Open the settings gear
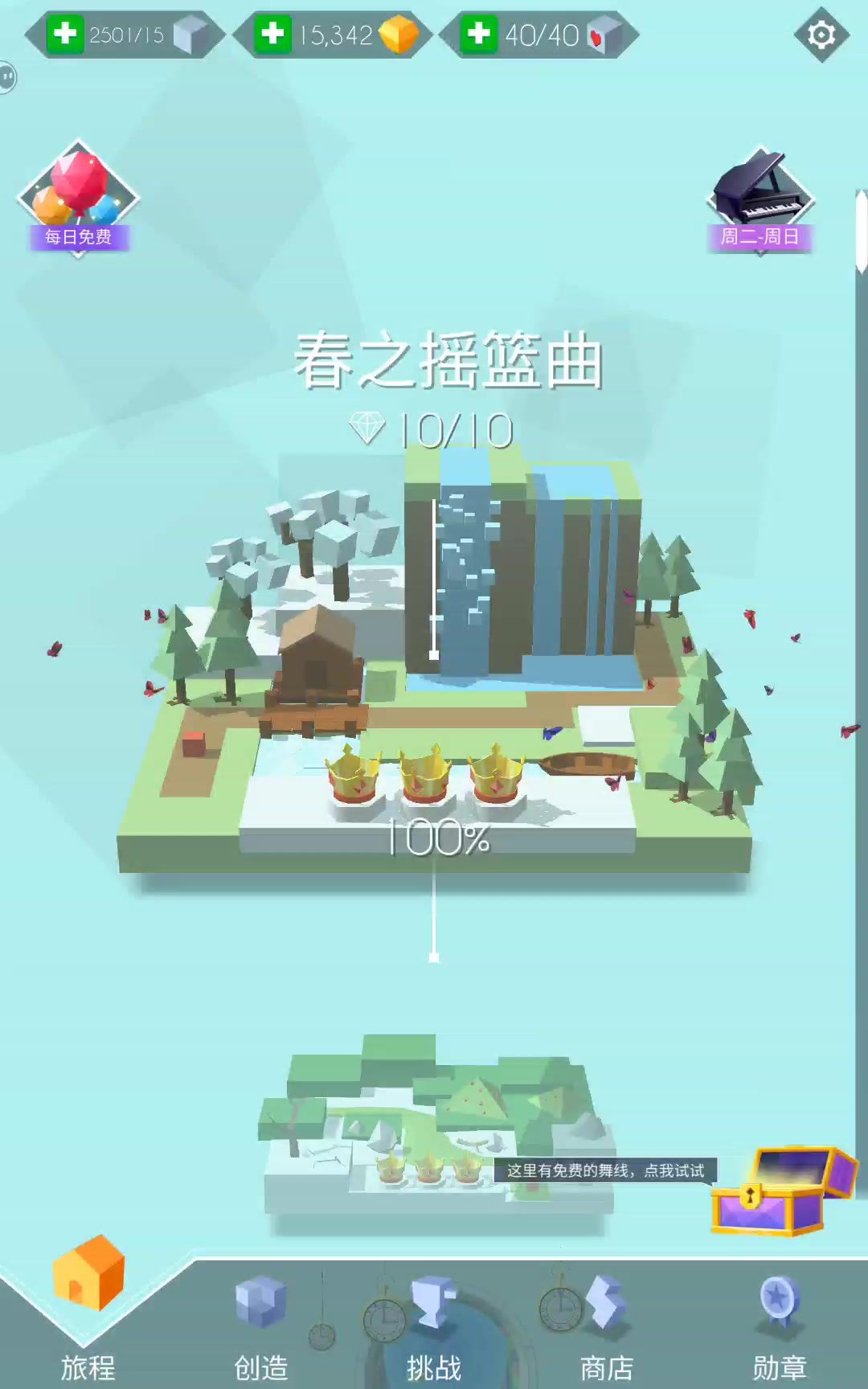Viewport: 868px width, 1389px height. click(x=821, y=35)
